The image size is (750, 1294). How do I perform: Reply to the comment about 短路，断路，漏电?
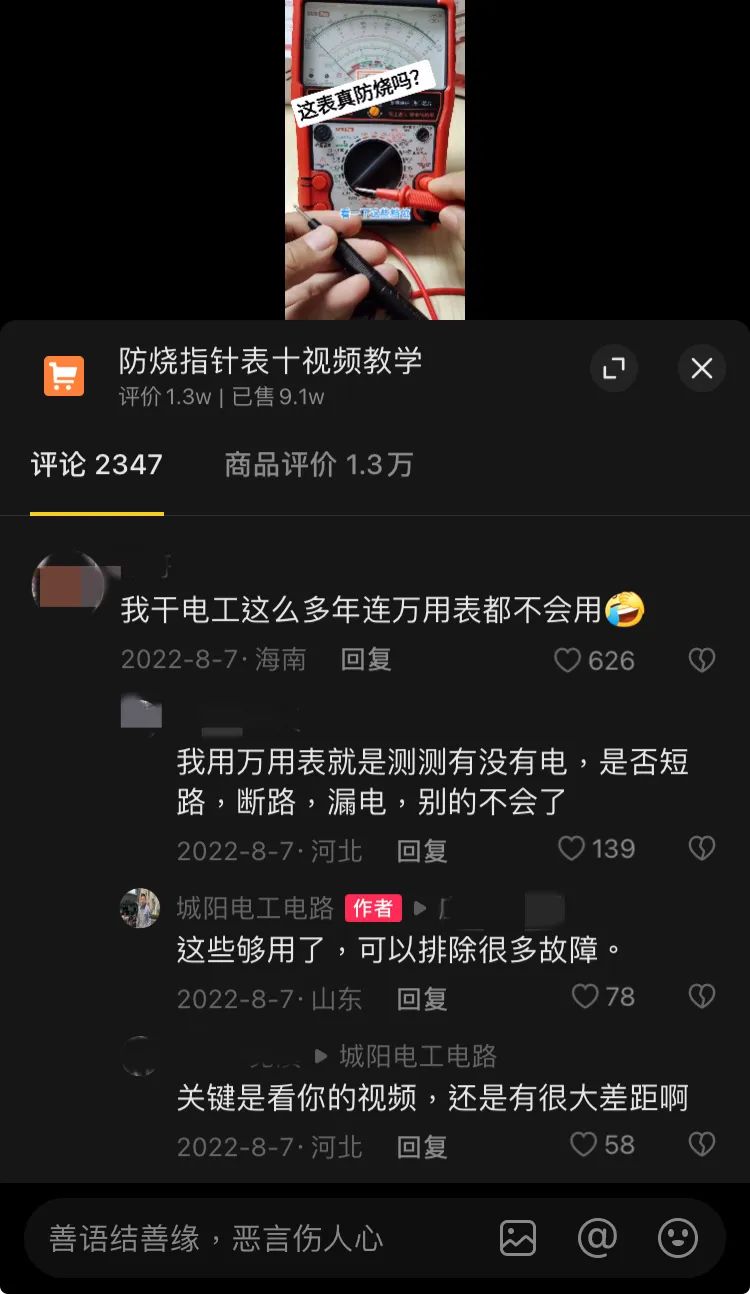(x=422, y=851)
